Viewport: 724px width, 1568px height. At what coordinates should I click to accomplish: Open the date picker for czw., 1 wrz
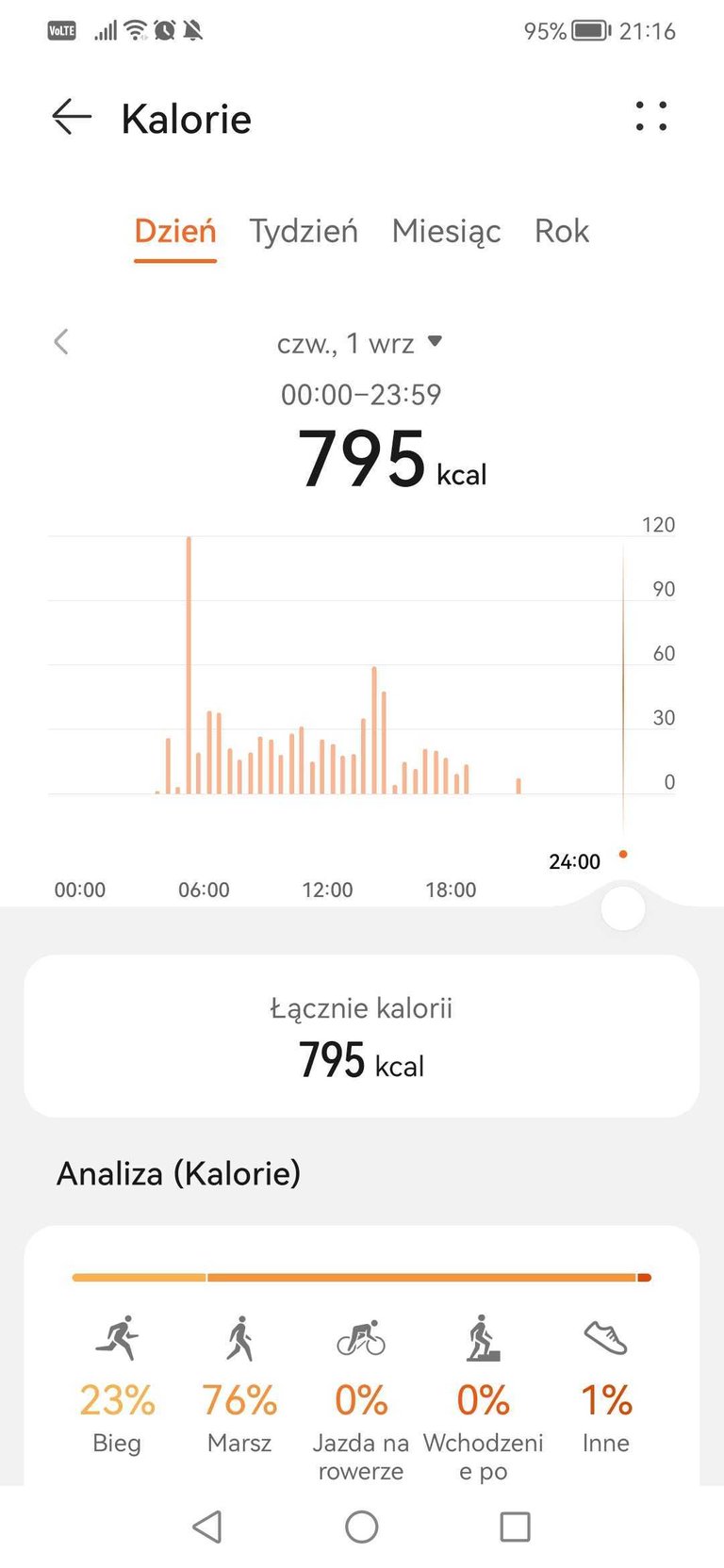pos(360,344)
